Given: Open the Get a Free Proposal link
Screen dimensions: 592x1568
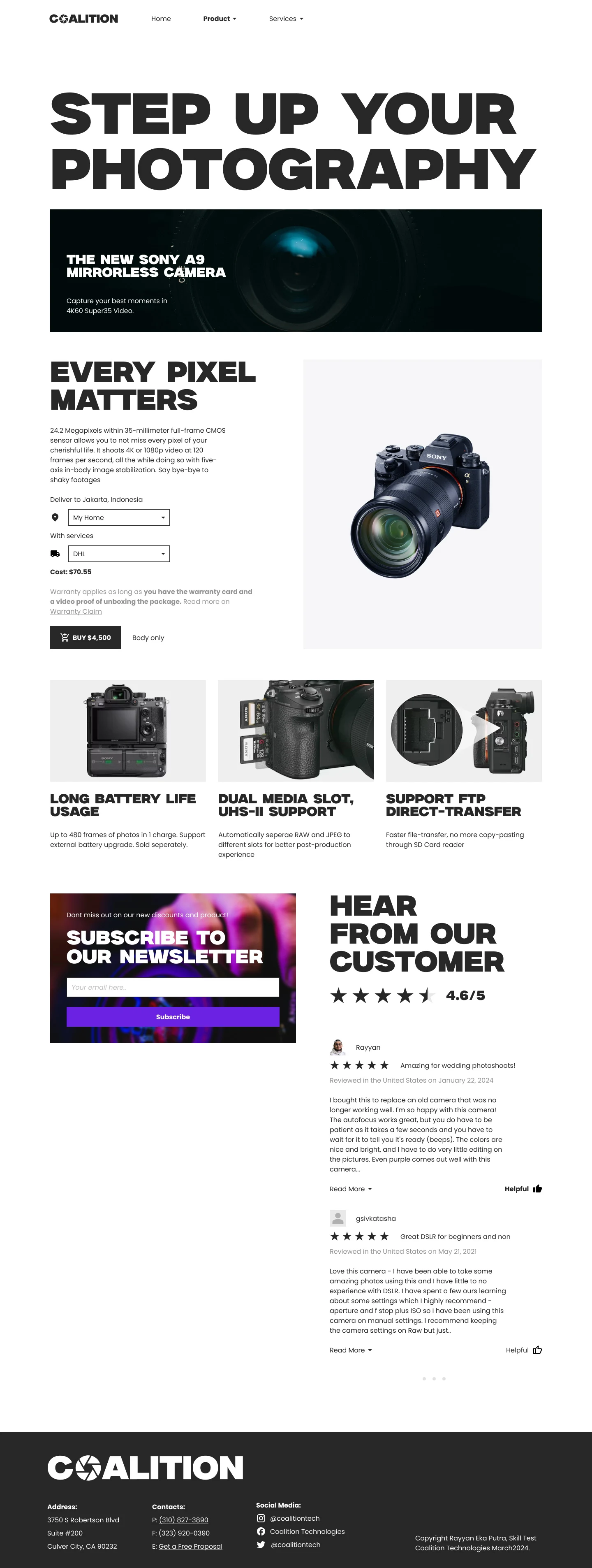Looking at the screenshot, I should [x=190, y=1546].
